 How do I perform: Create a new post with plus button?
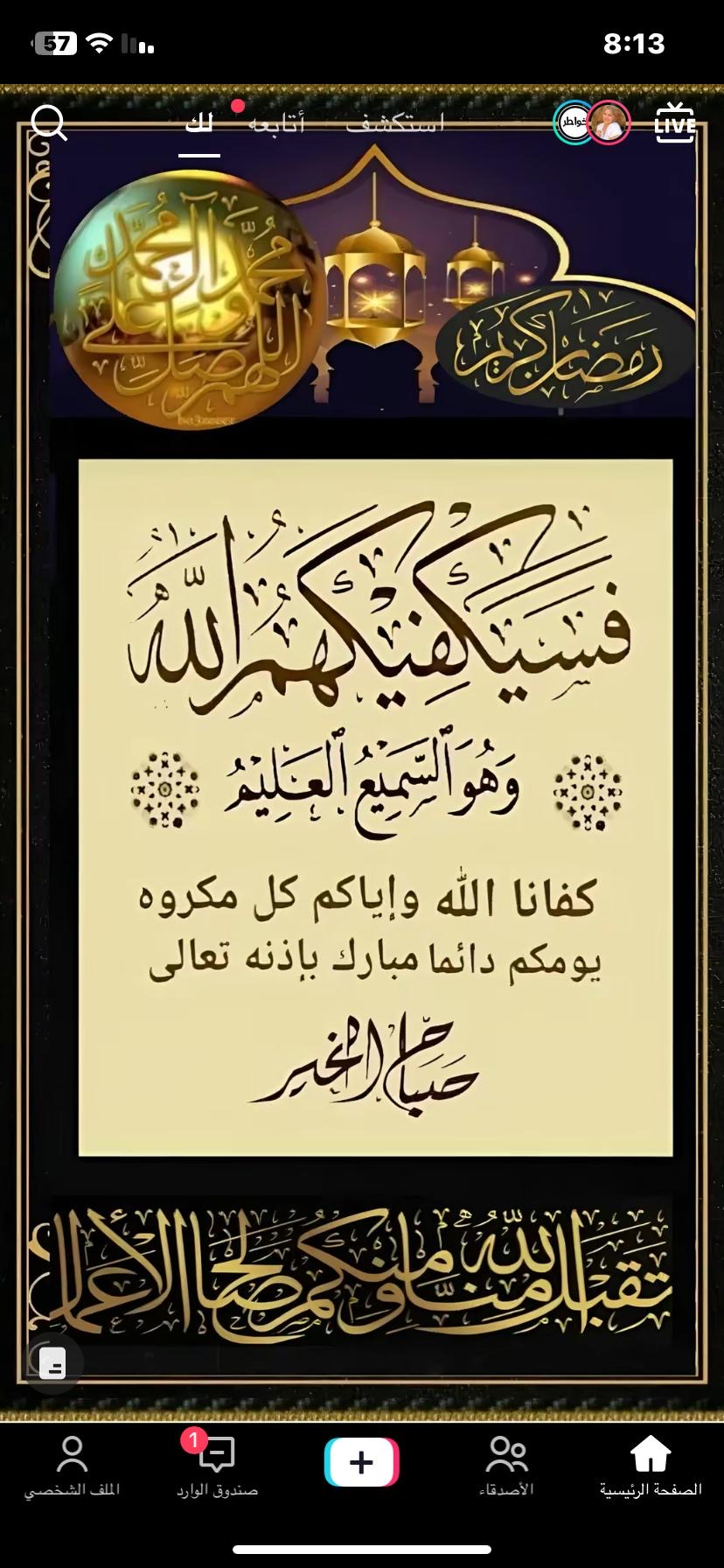362,1462
